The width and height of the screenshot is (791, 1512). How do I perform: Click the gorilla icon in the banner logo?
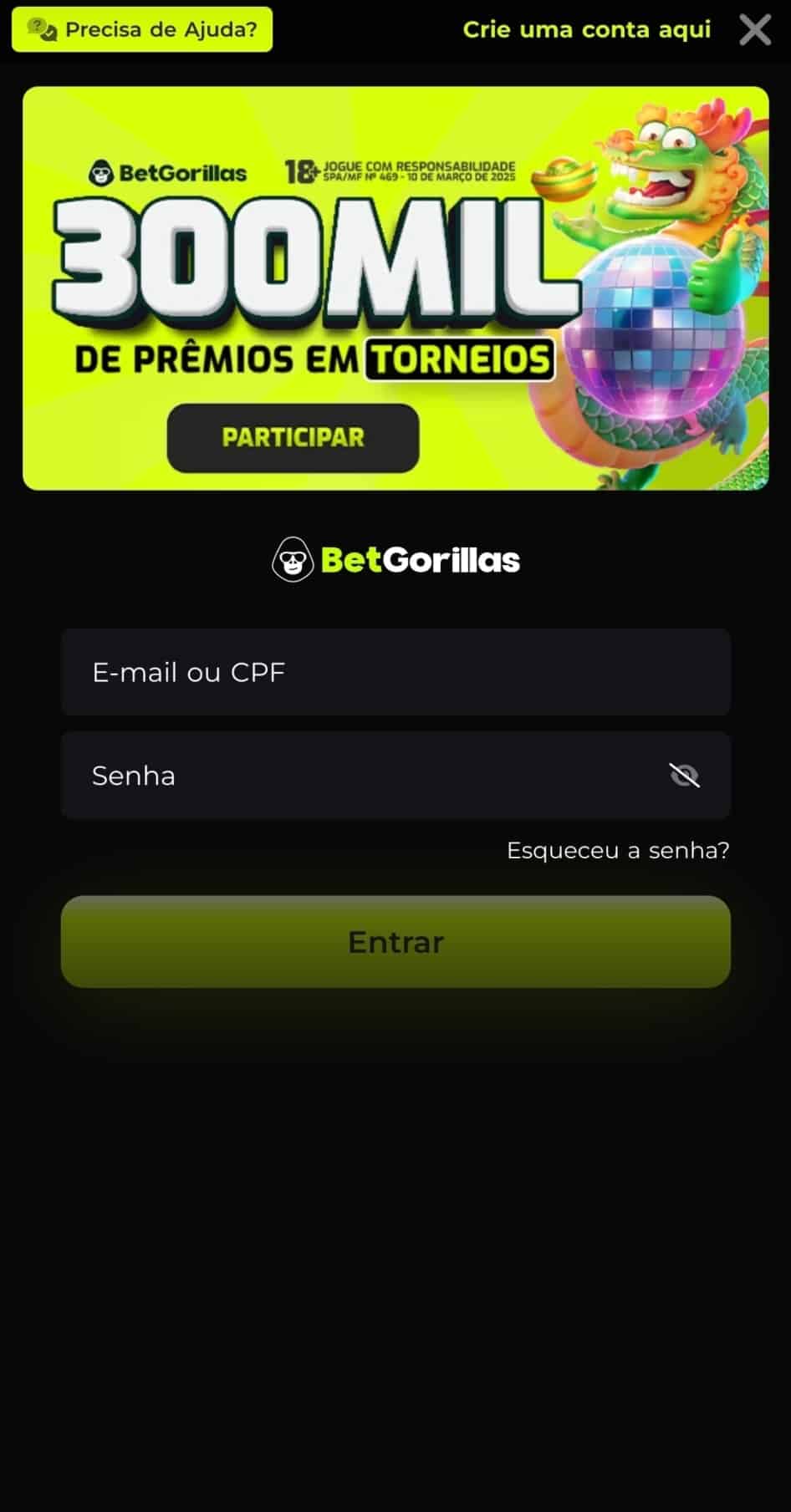[x=102, y=173]
